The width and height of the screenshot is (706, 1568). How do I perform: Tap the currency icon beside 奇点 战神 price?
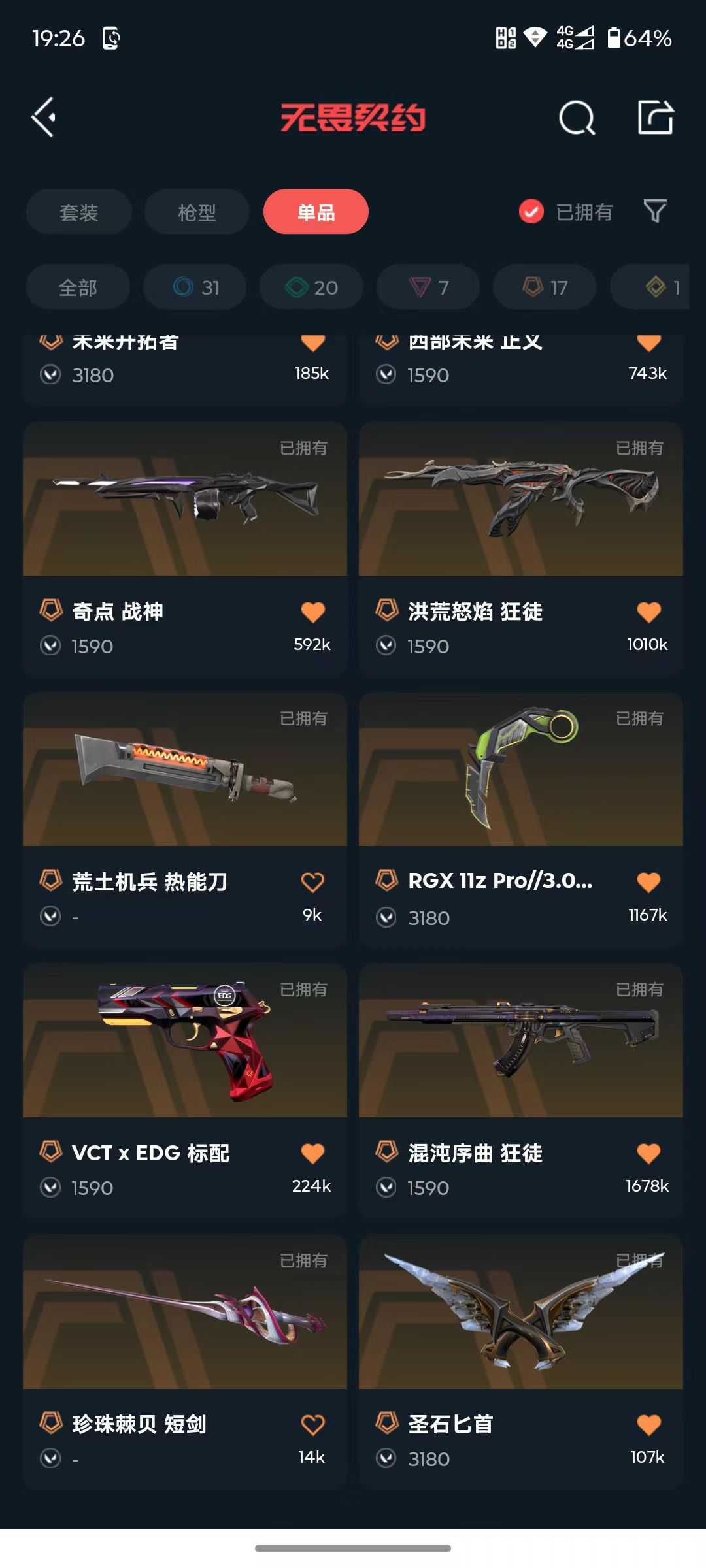(50, 645)
